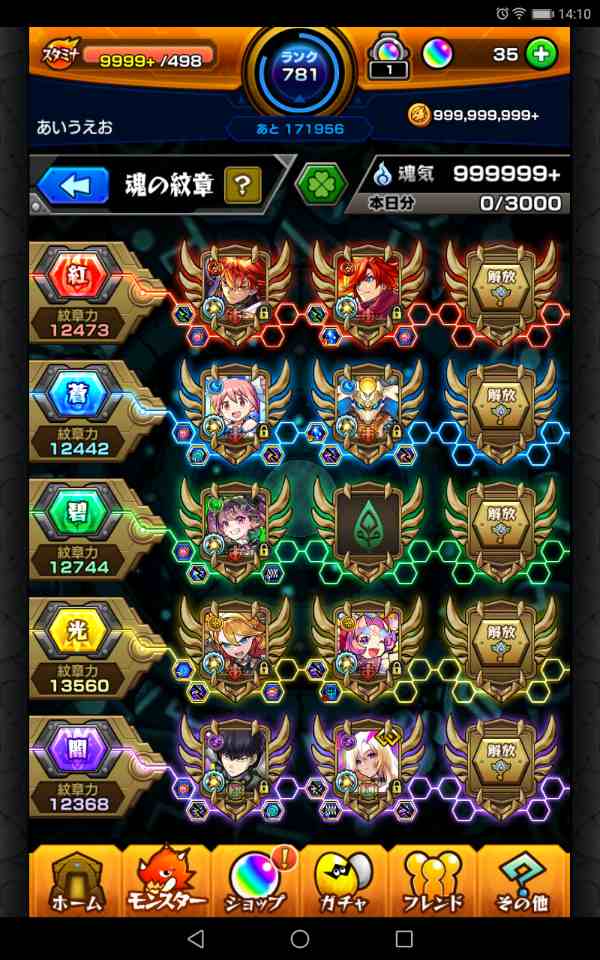Unlock the 解放 slot in the 碧 row

coord(499,521)
